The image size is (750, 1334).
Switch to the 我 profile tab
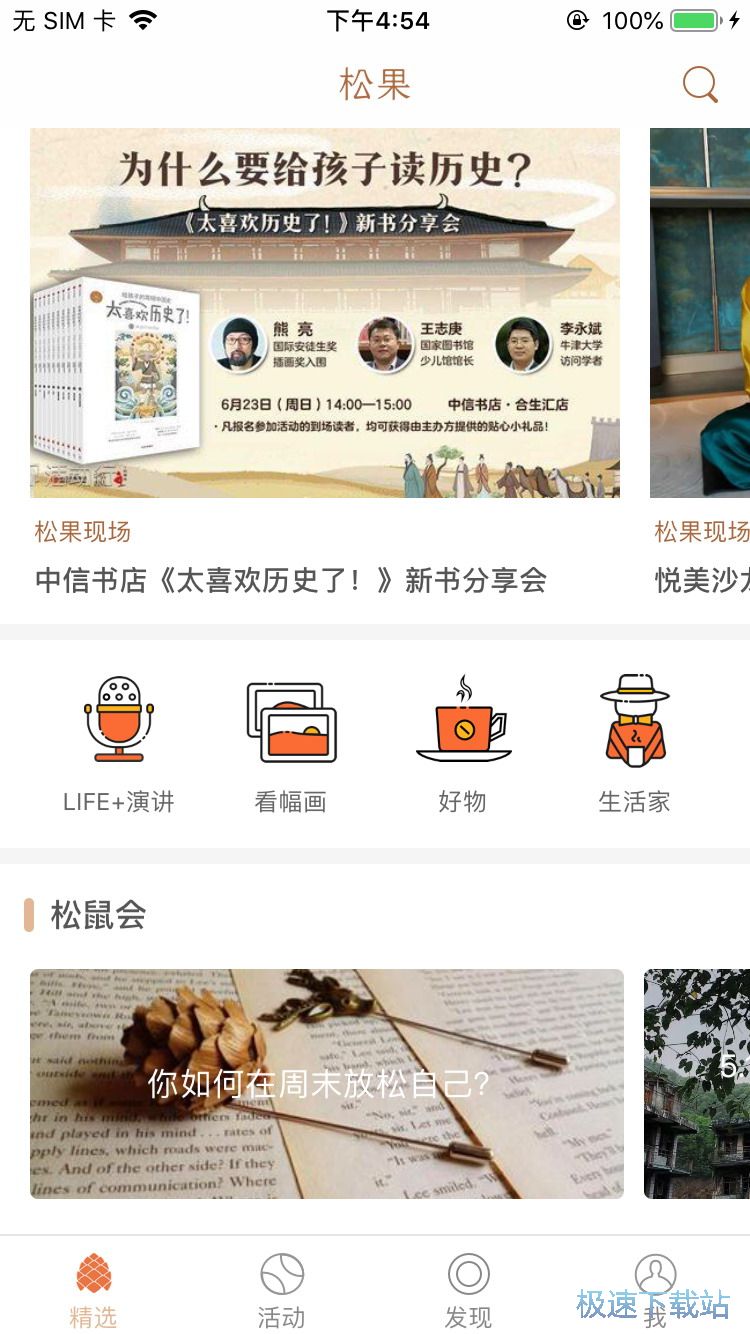[x=655, y=1285]
